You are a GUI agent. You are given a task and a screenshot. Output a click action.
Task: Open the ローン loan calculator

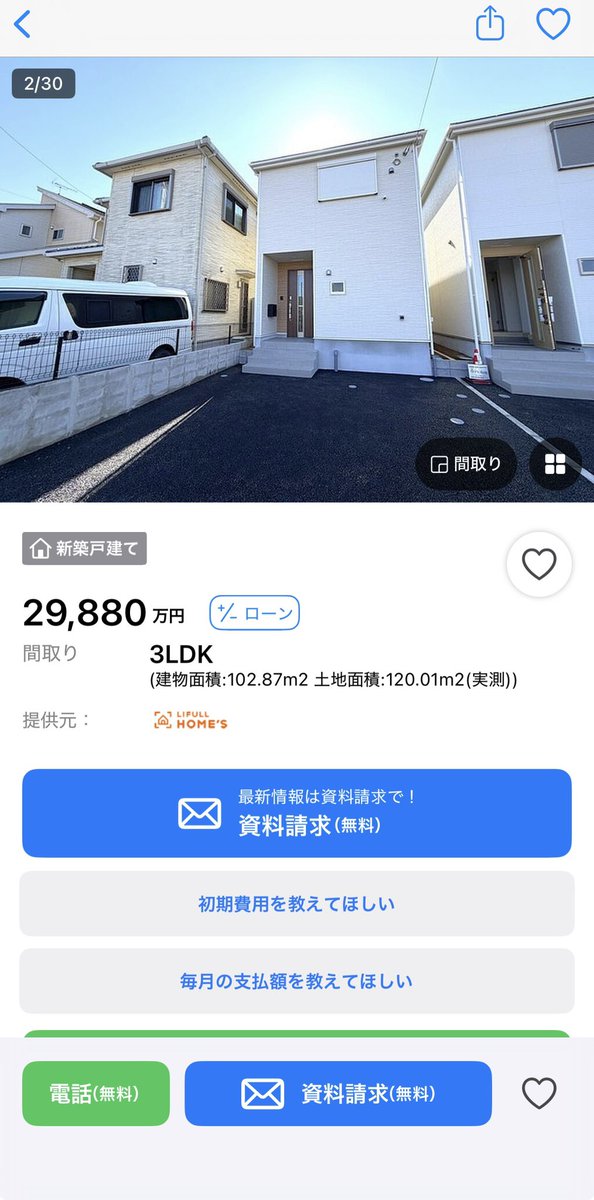(x=255, y=613)
